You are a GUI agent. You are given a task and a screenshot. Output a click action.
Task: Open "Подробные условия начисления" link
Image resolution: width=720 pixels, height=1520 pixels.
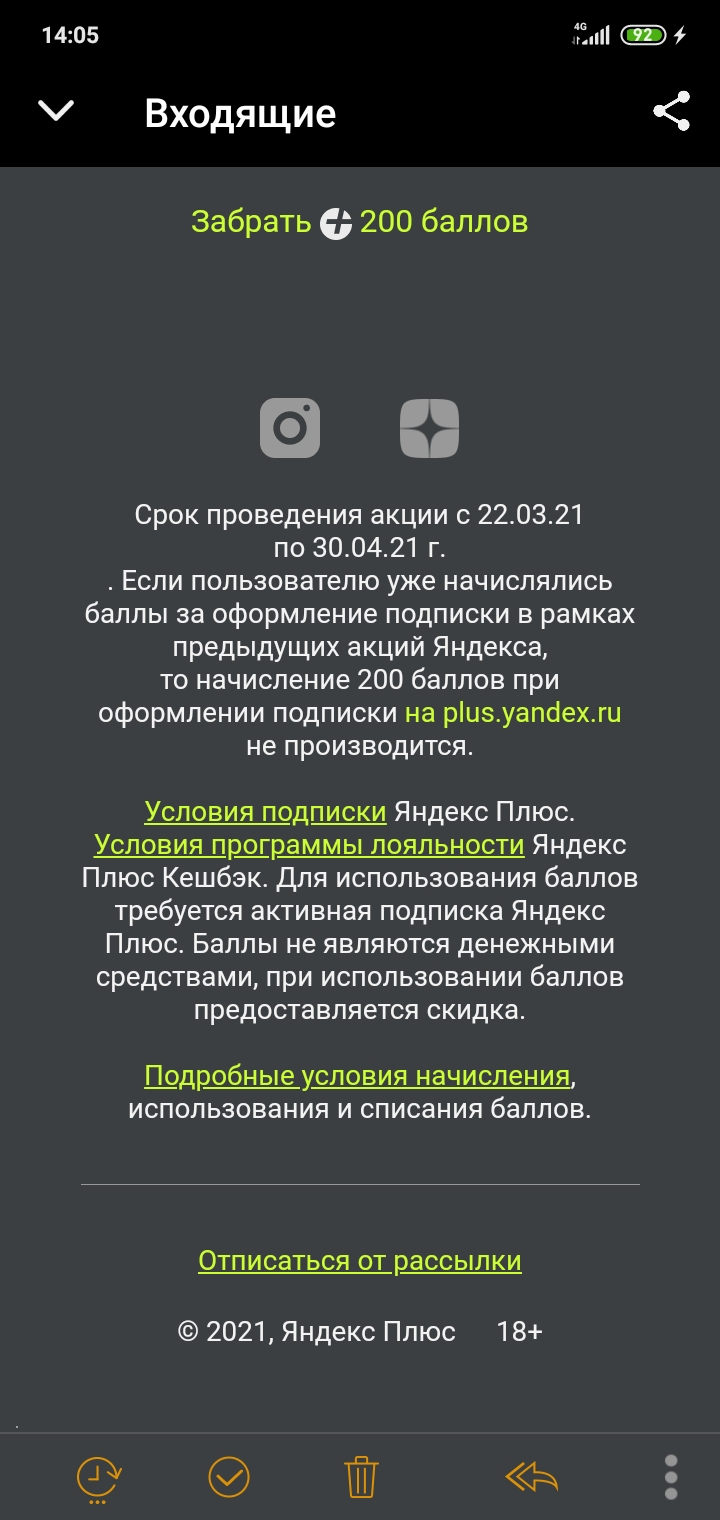click(x=357, y=1076)
